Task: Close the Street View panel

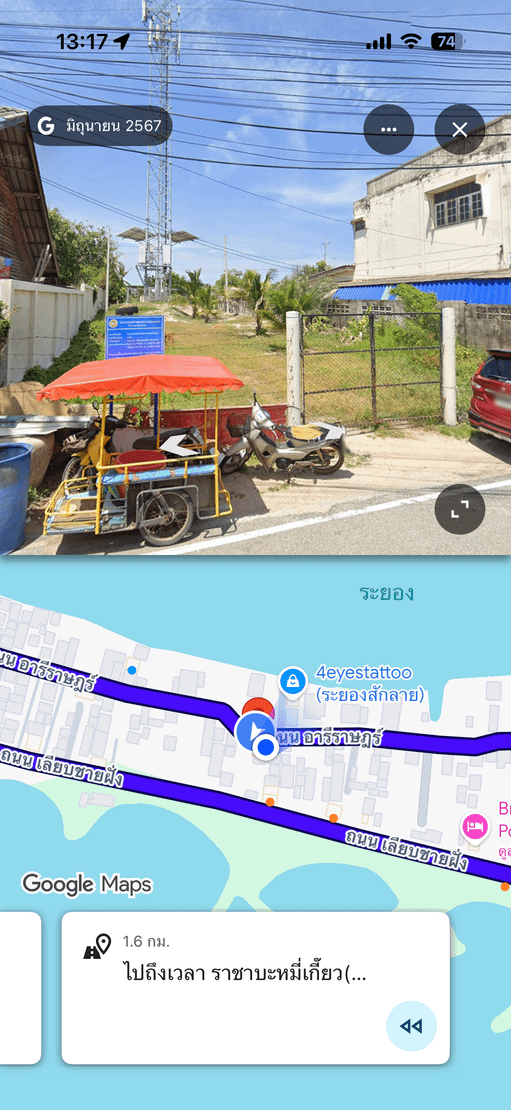Action: click(x=459, y=130)
